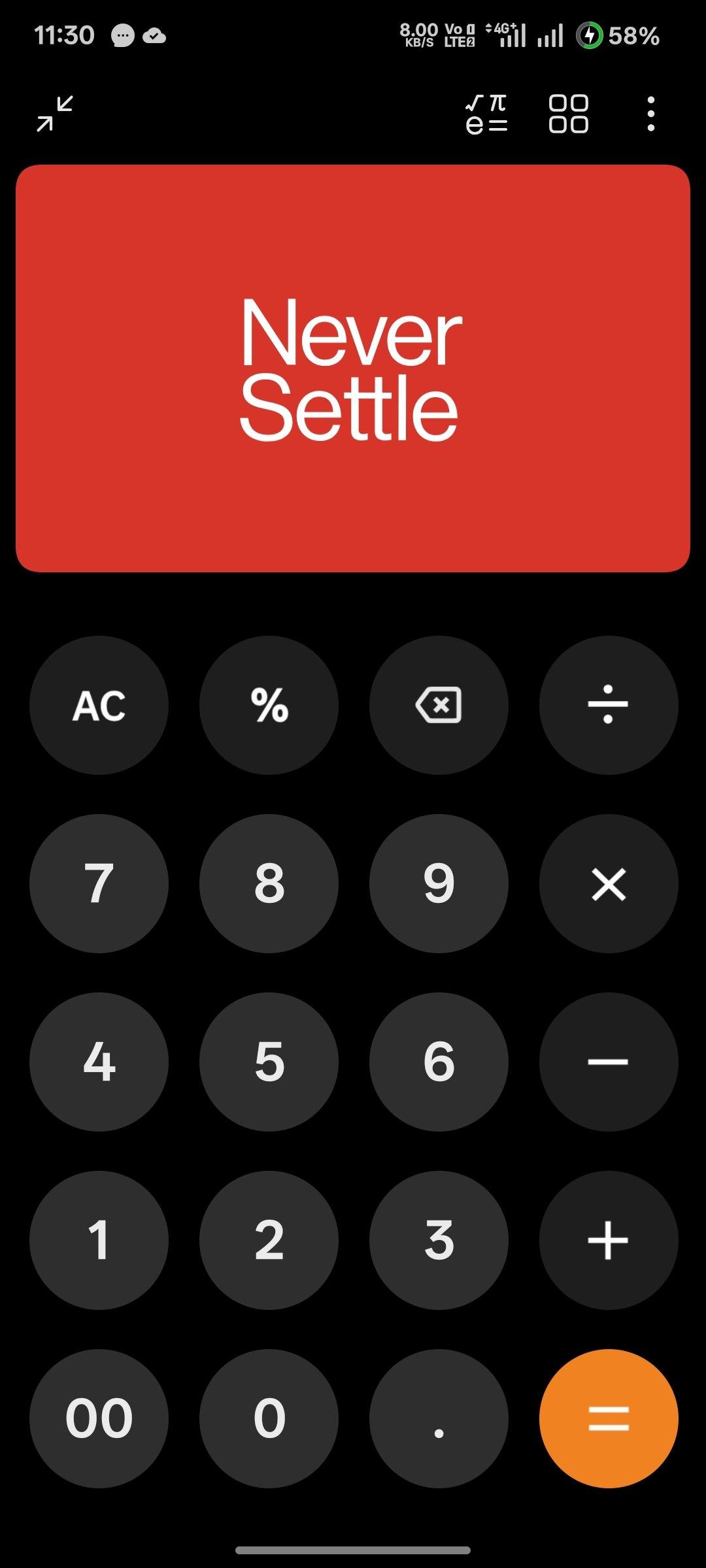Enter the digit 7
The width and height of the screenshot is (706, 1568).
click(x=99, y=883)
